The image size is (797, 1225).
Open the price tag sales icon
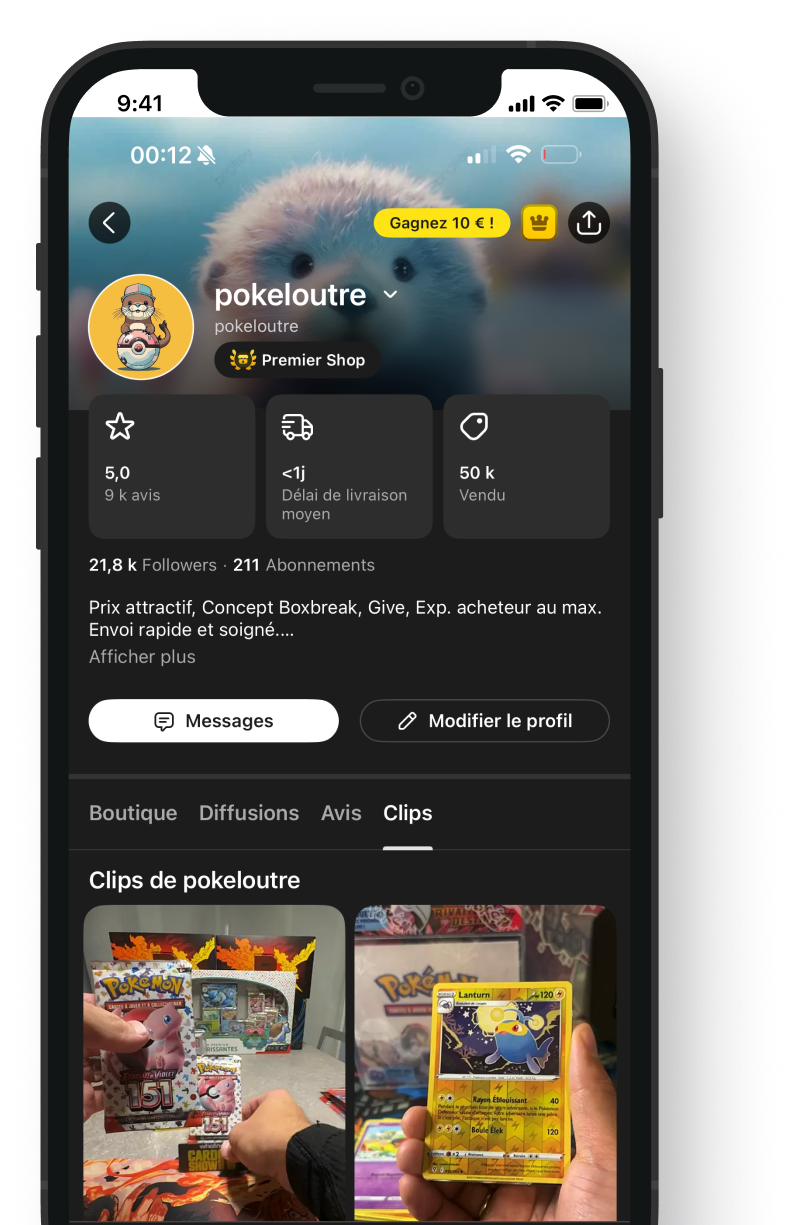pyautogui.click(x=475, y=426)
